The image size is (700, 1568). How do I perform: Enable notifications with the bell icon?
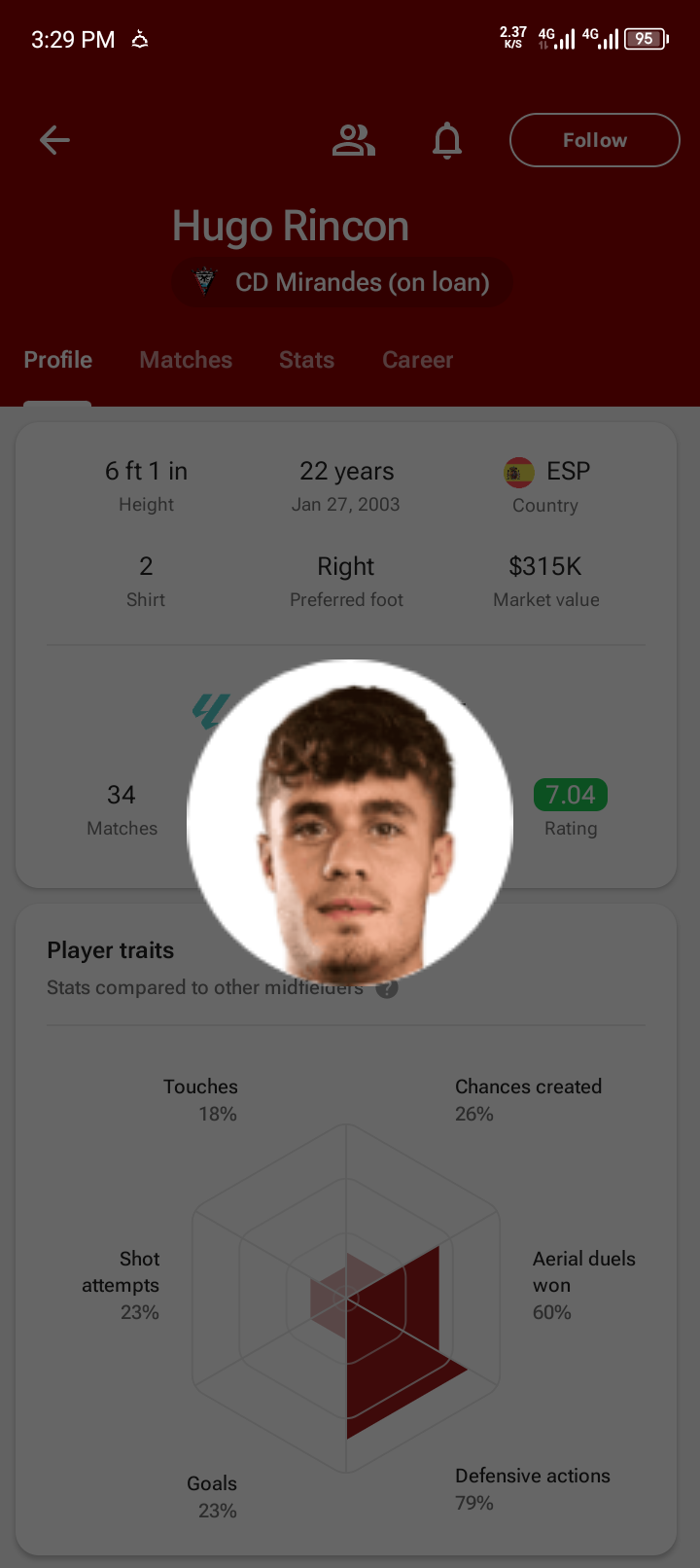447,140
